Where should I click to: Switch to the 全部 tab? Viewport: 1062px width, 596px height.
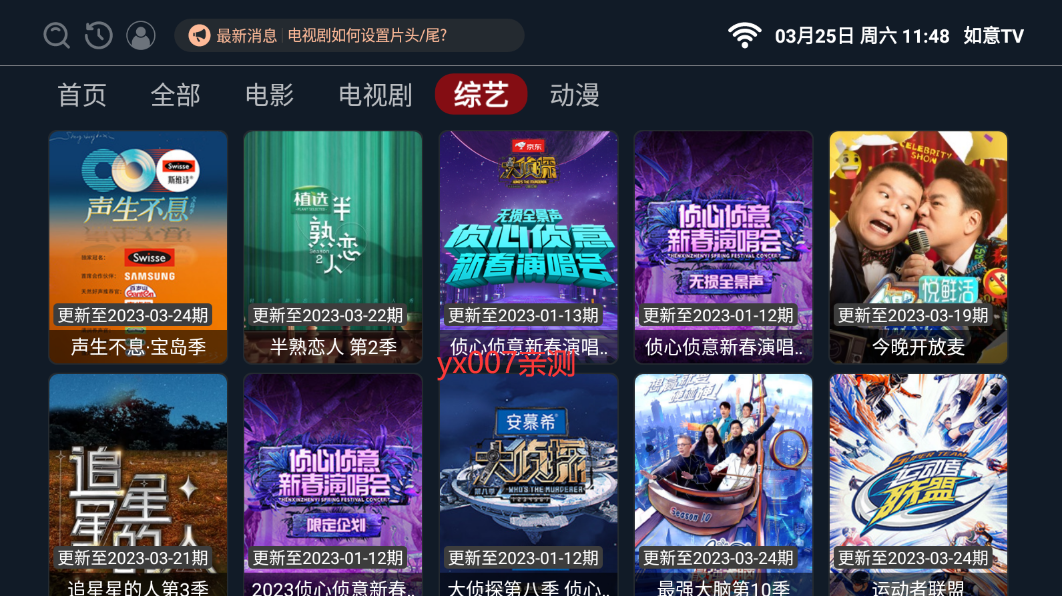coord(175,95)
